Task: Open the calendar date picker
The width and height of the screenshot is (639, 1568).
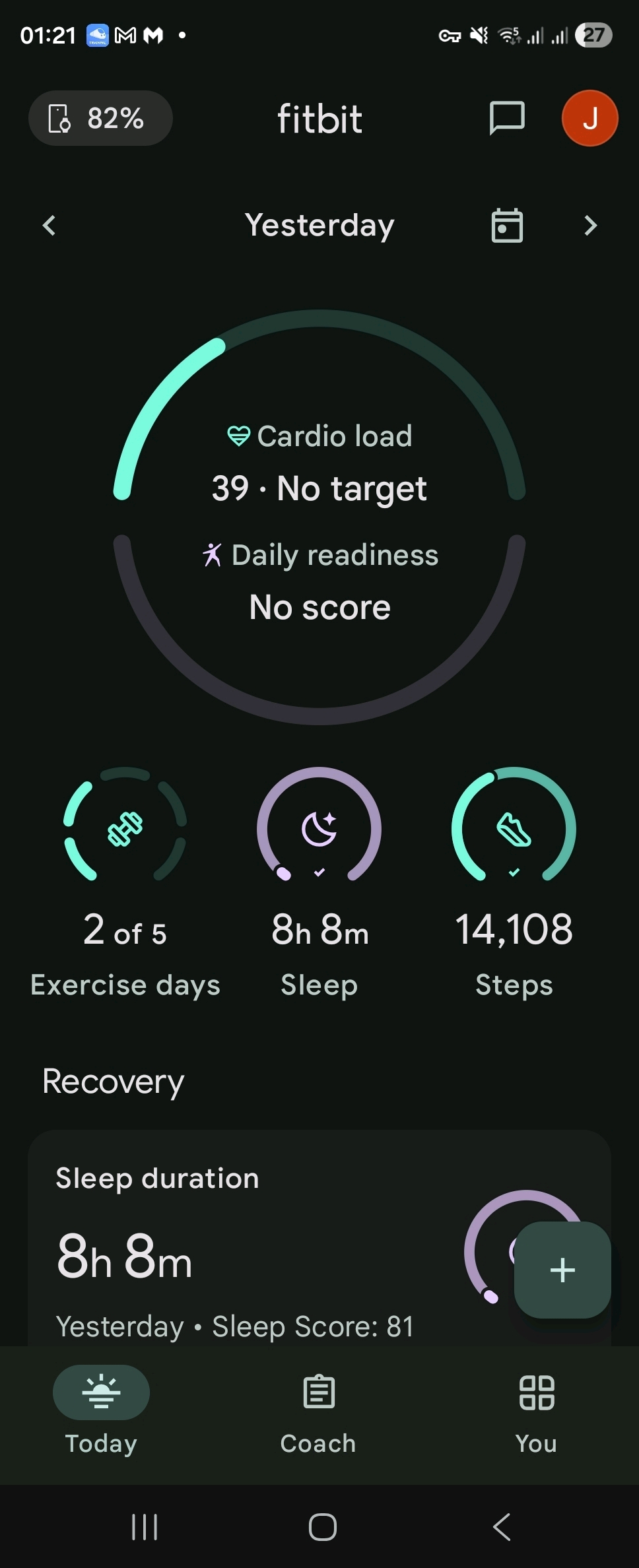Action: [507, 226]
